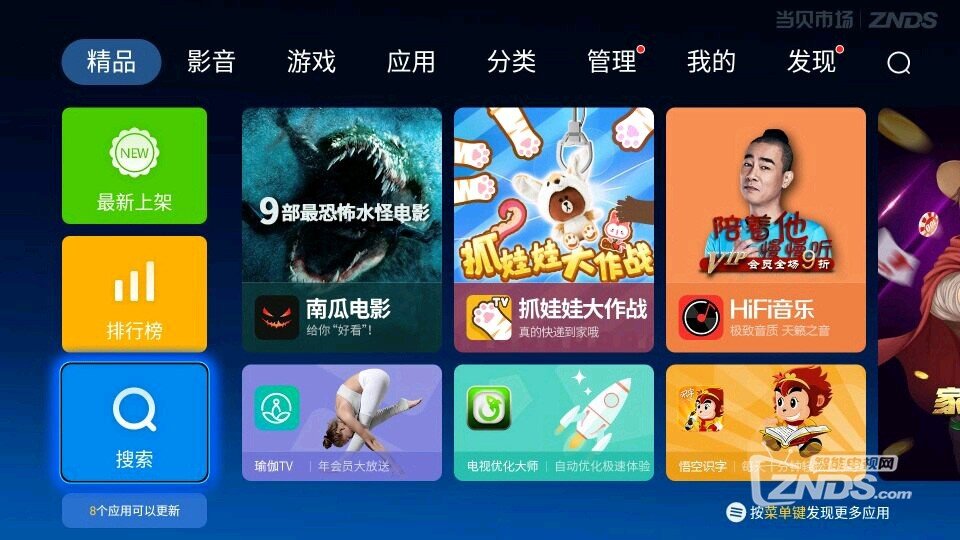This screenshot has height=540, width=960.
Task: Switch to the 游戏 tab
Action: pos(311,62)
